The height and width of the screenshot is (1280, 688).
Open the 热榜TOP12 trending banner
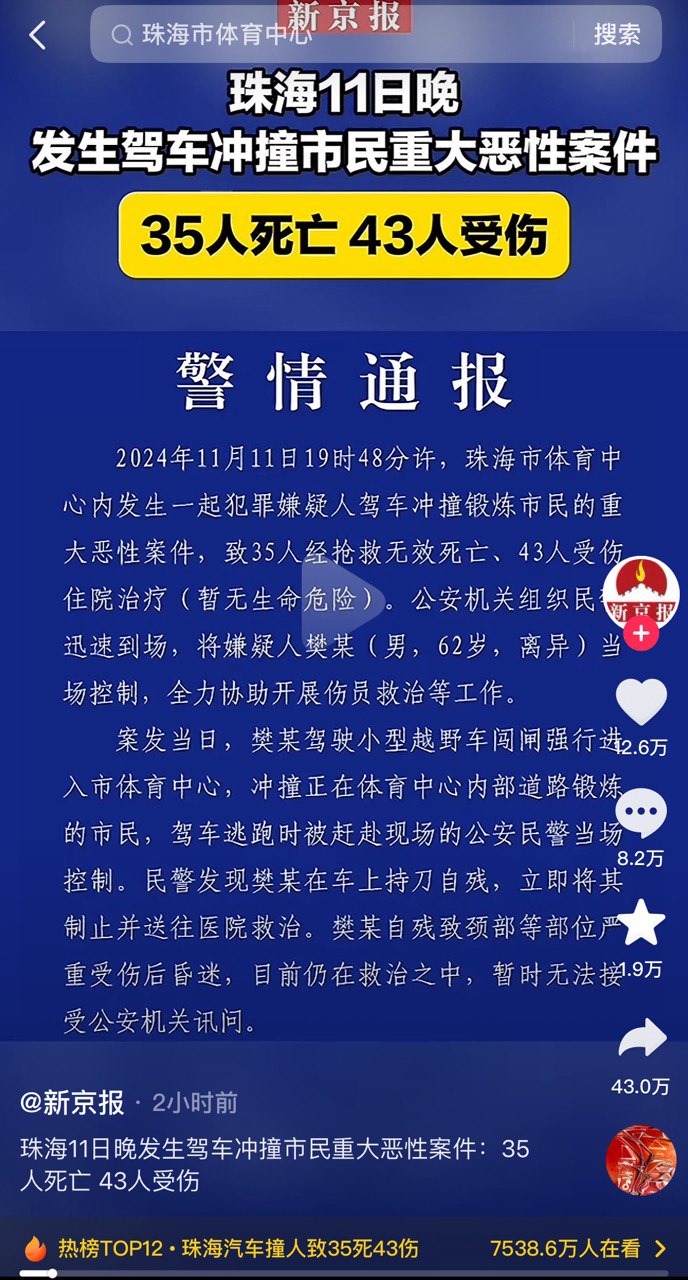(344, 1248)
